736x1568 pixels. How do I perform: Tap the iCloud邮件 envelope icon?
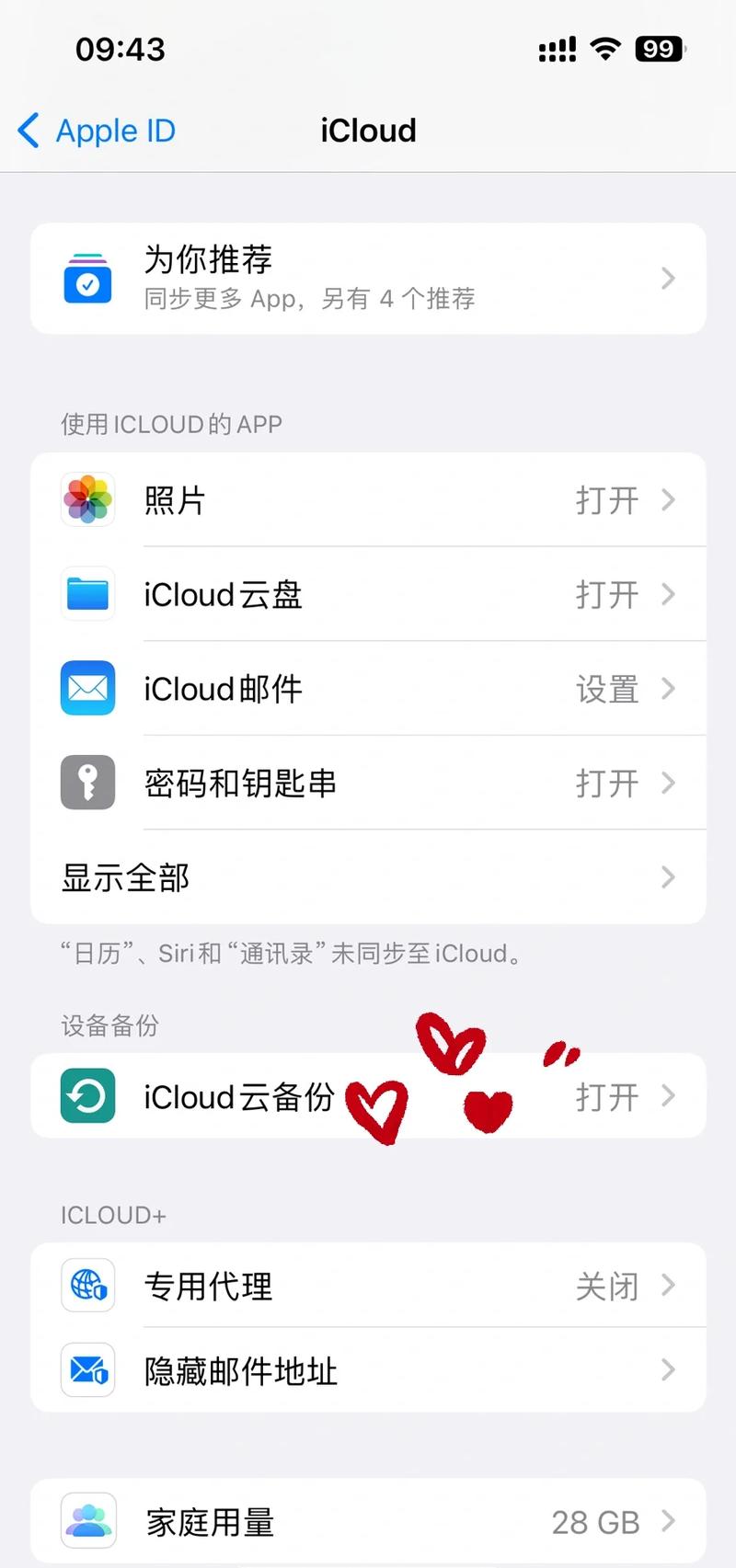87,688
